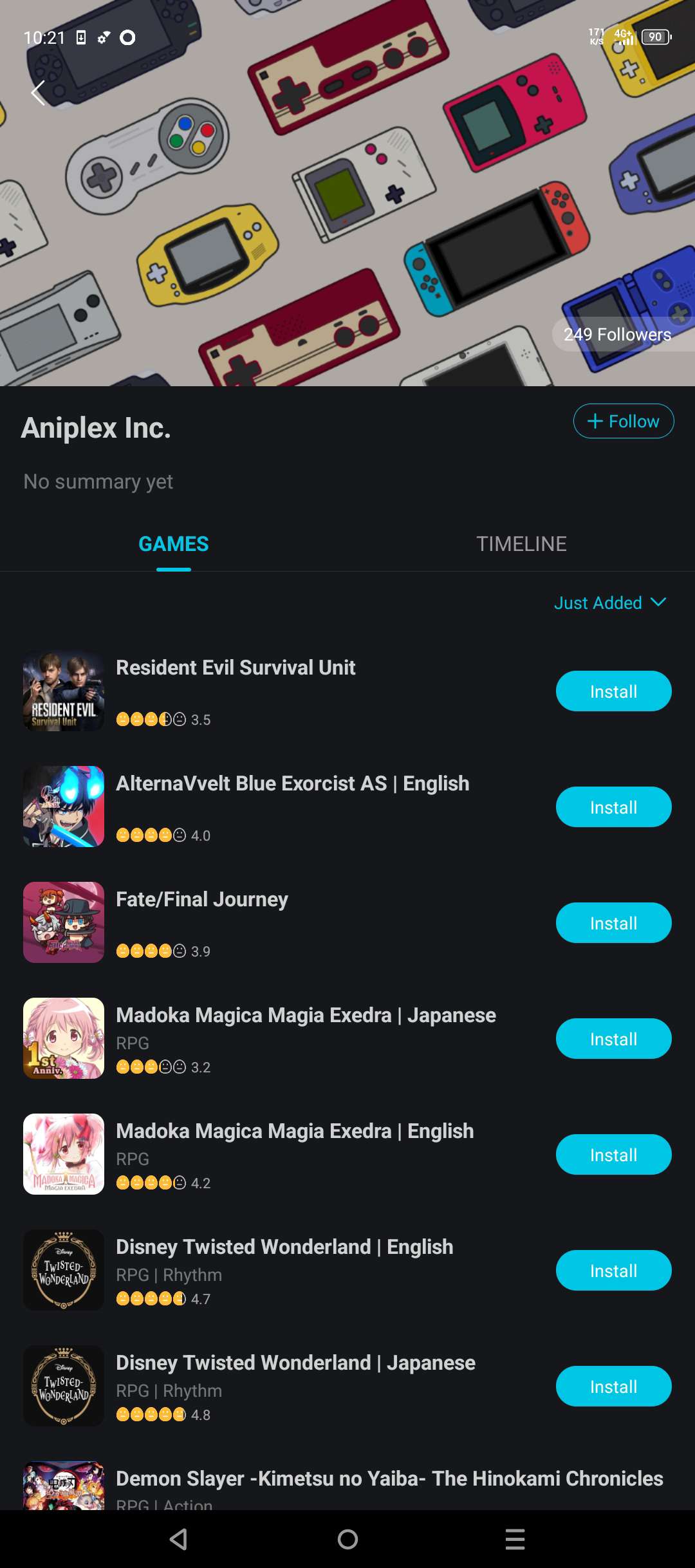695x1568 pixels.
Task: Install Disney Twisted Wonderland English
Action: (614, 1271)
